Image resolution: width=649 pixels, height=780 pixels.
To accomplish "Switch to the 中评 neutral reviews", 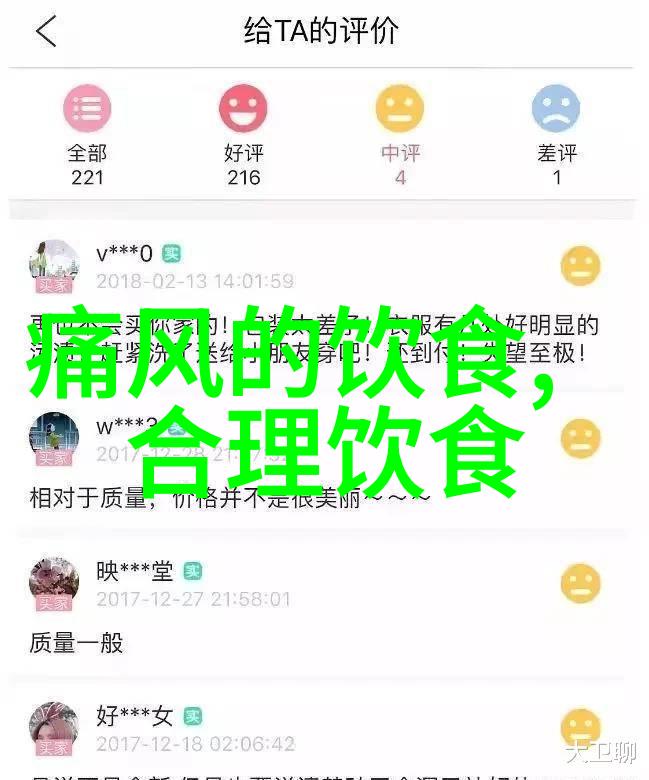I will pos(400,135).
